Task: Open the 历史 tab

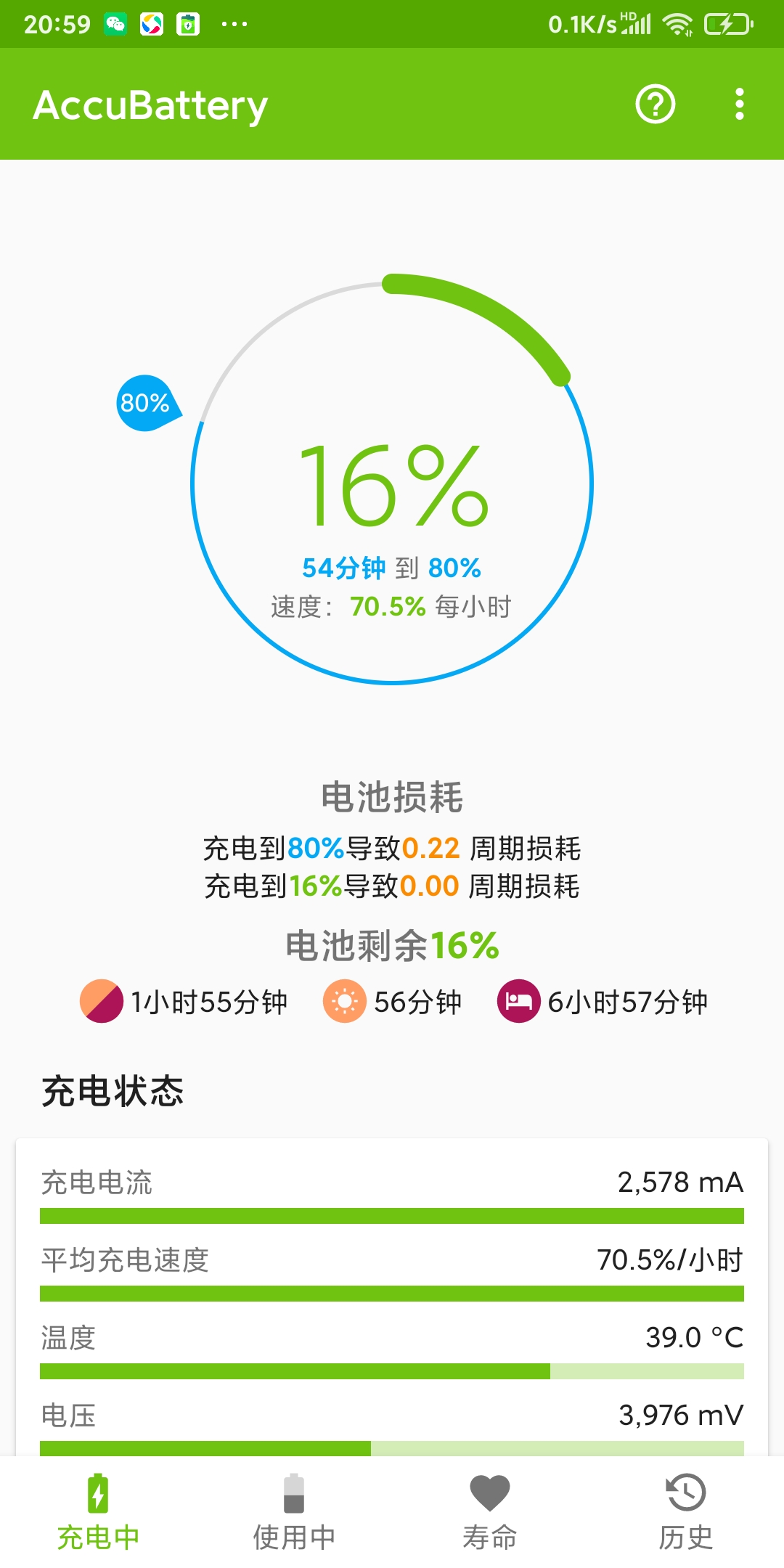Action: pos(686,1512)
